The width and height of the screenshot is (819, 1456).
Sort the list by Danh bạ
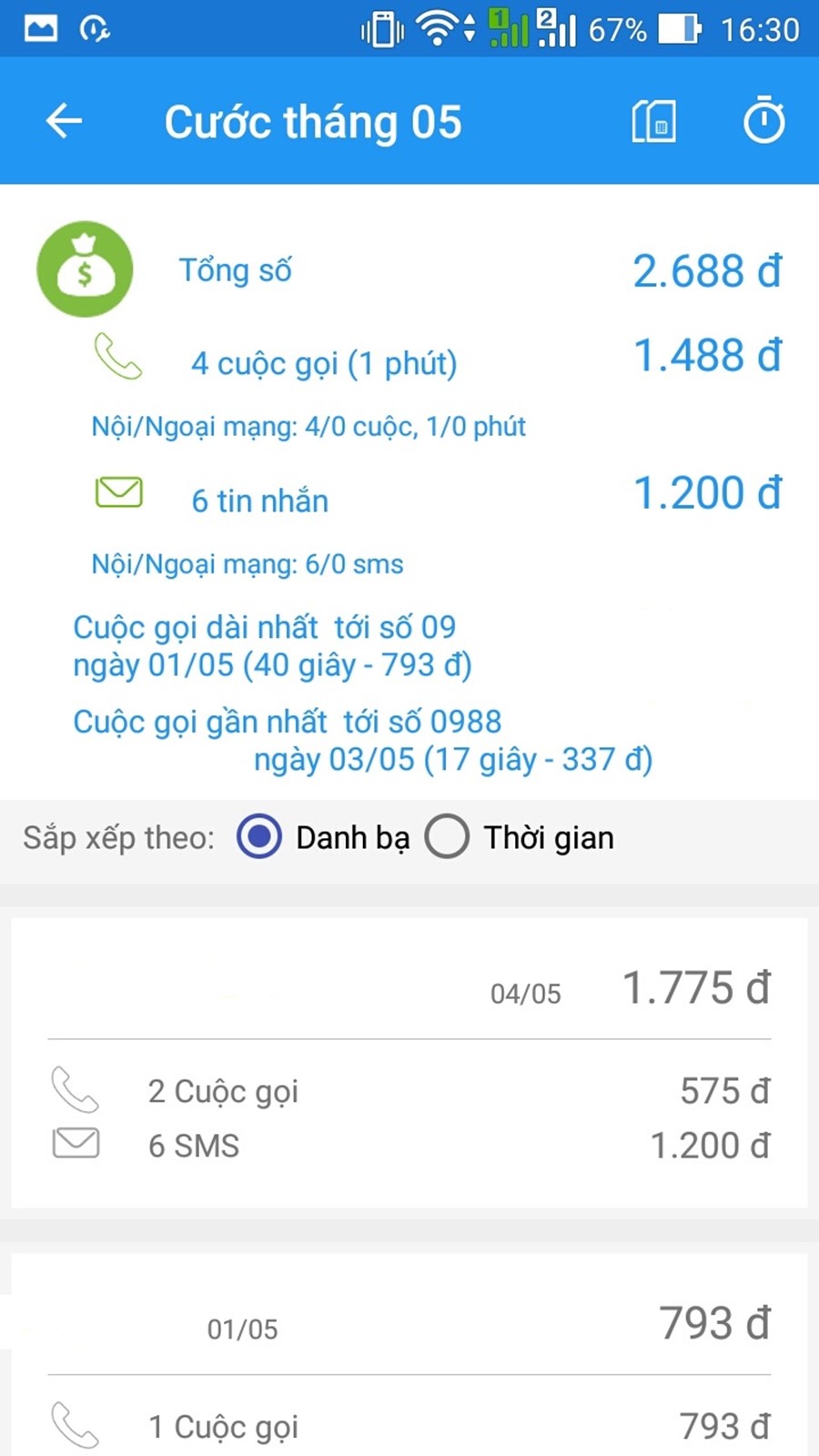[x=259, y=837]
